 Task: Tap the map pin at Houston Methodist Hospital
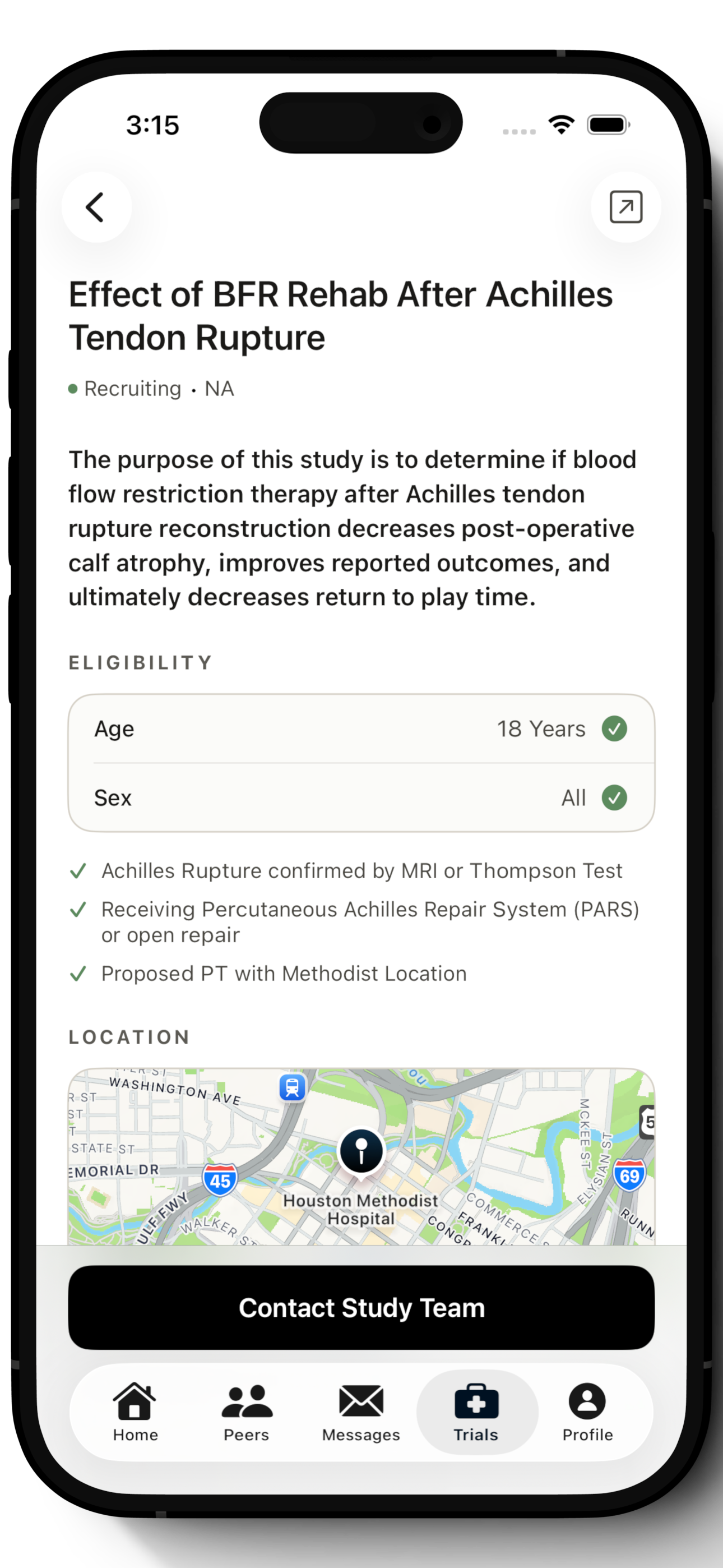click(x=360, y=1150)
